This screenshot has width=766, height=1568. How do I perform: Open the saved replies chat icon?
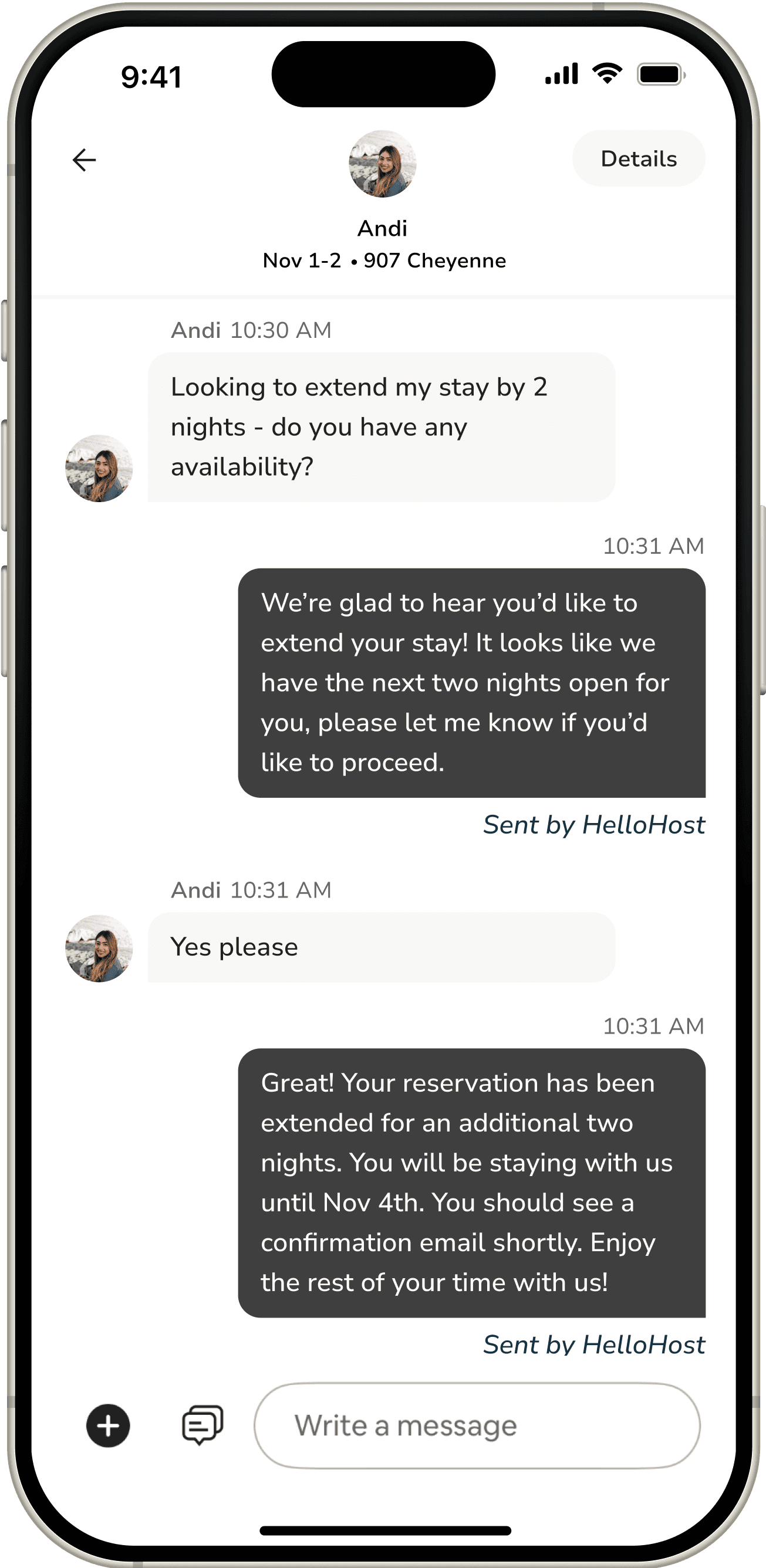203,1425
